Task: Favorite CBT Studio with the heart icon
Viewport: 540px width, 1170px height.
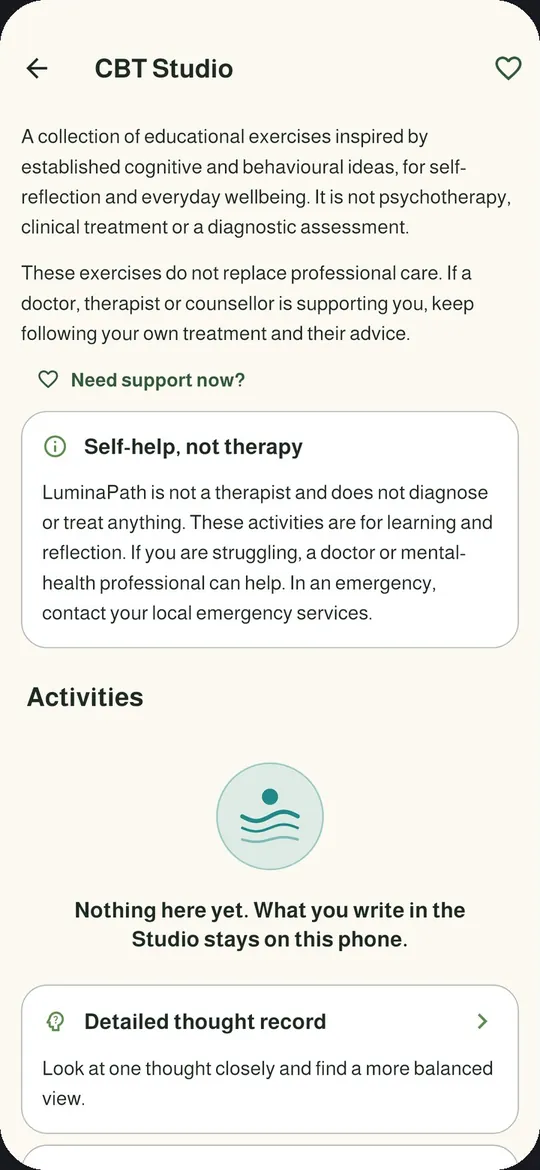Action: [508, 69]
